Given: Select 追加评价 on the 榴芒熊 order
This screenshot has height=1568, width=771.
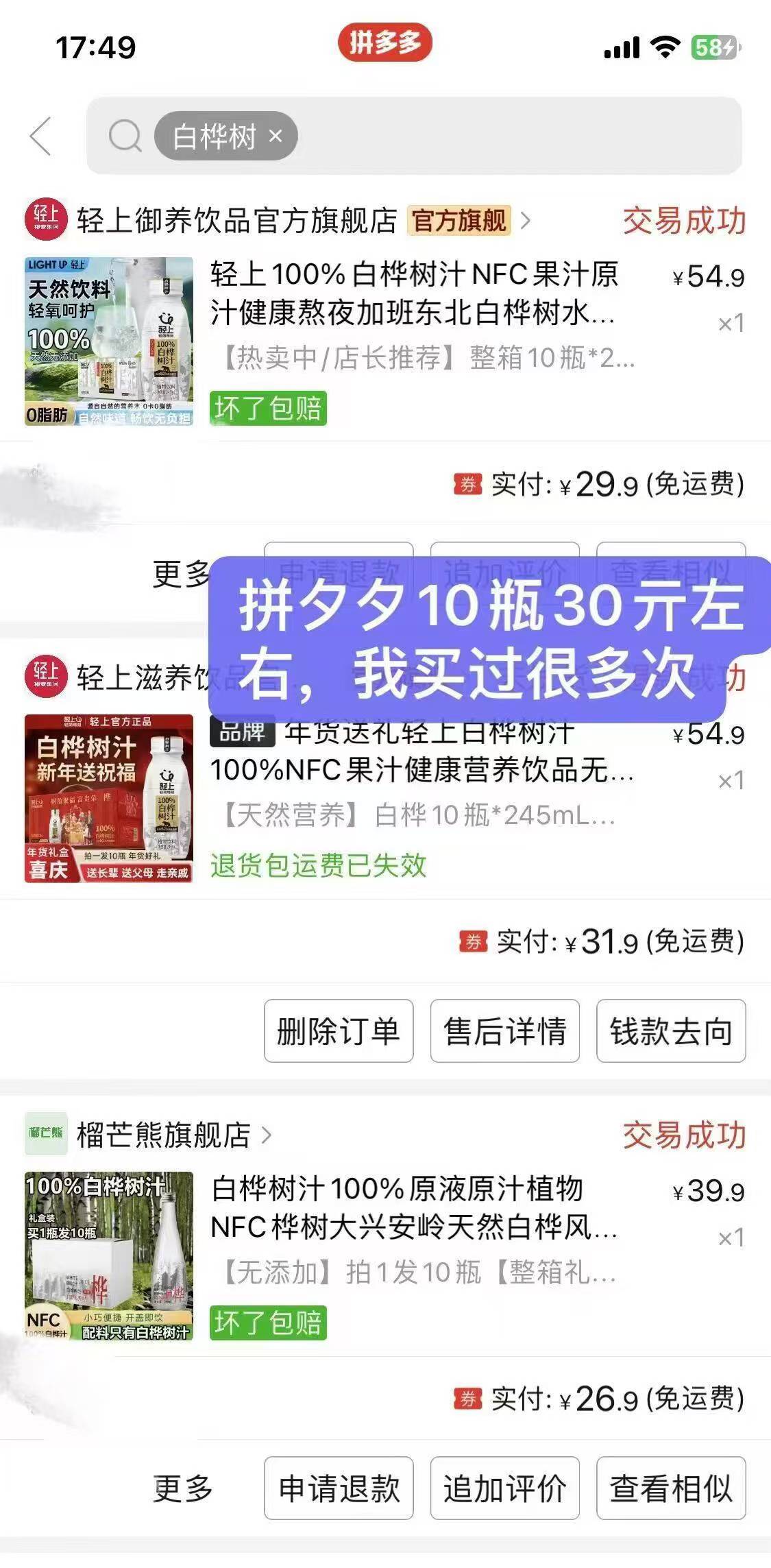Looking at the screenshot, I should point(505,1488).
